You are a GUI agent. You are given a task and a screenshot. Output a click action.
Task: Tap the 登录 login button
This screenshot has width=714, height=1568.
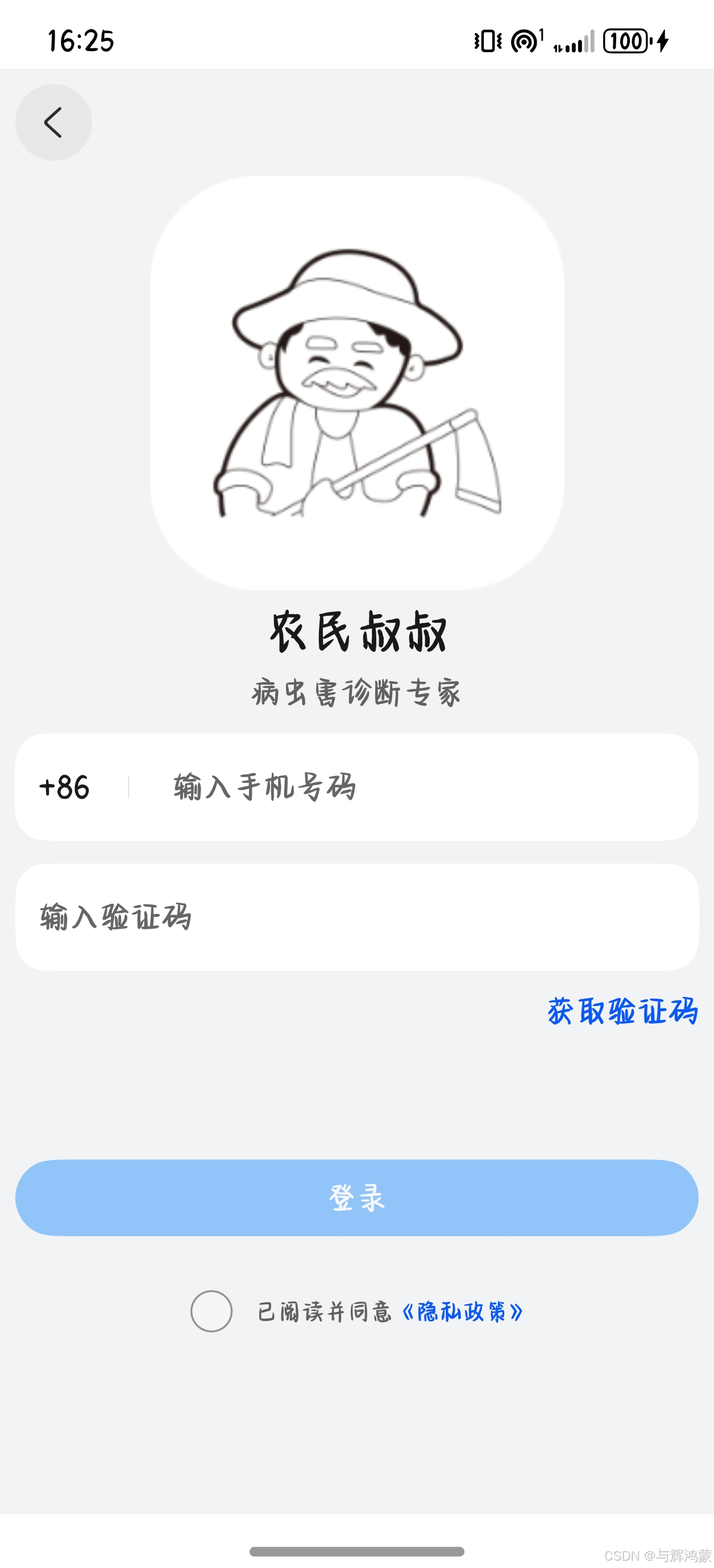coord(356,1198)
